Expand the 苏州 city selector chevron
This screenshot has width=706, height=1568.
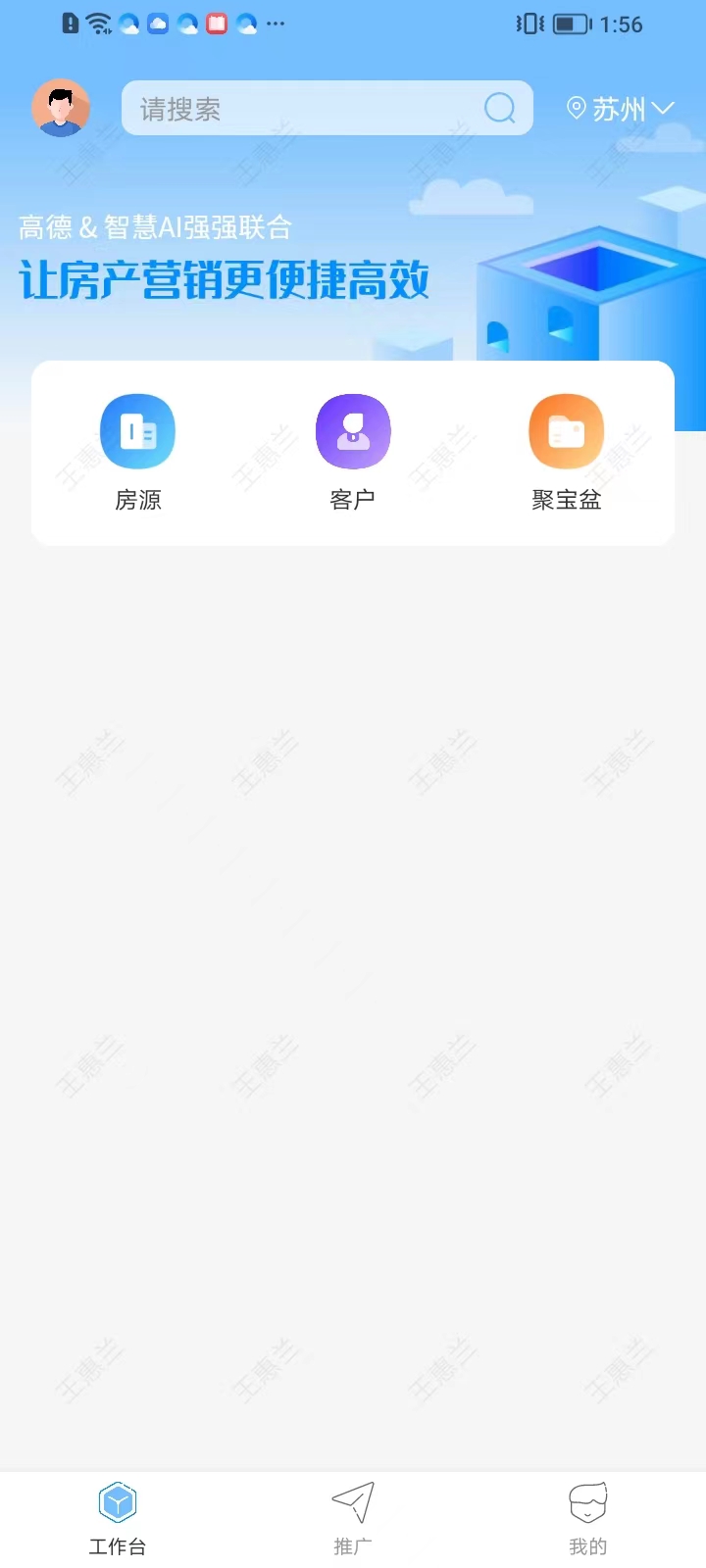664,109
